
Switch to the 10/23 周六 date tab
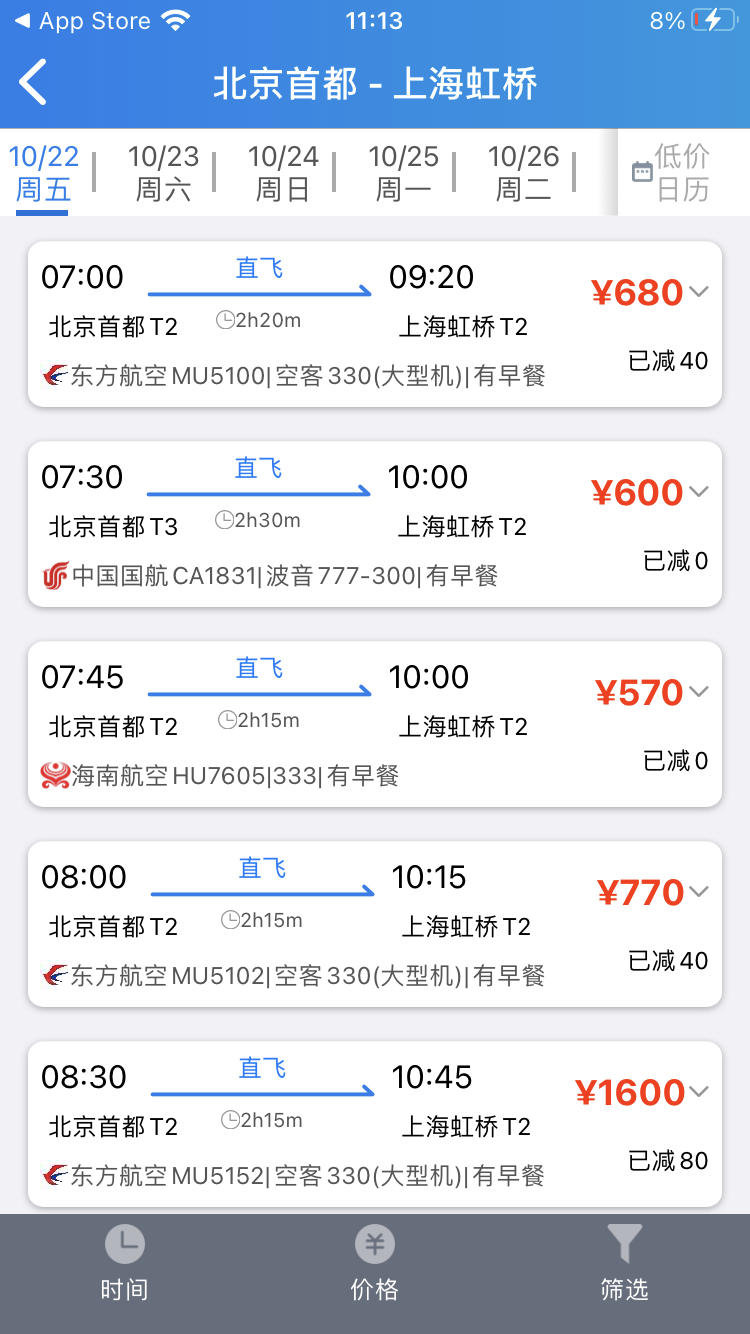click(x=163, y=173)
